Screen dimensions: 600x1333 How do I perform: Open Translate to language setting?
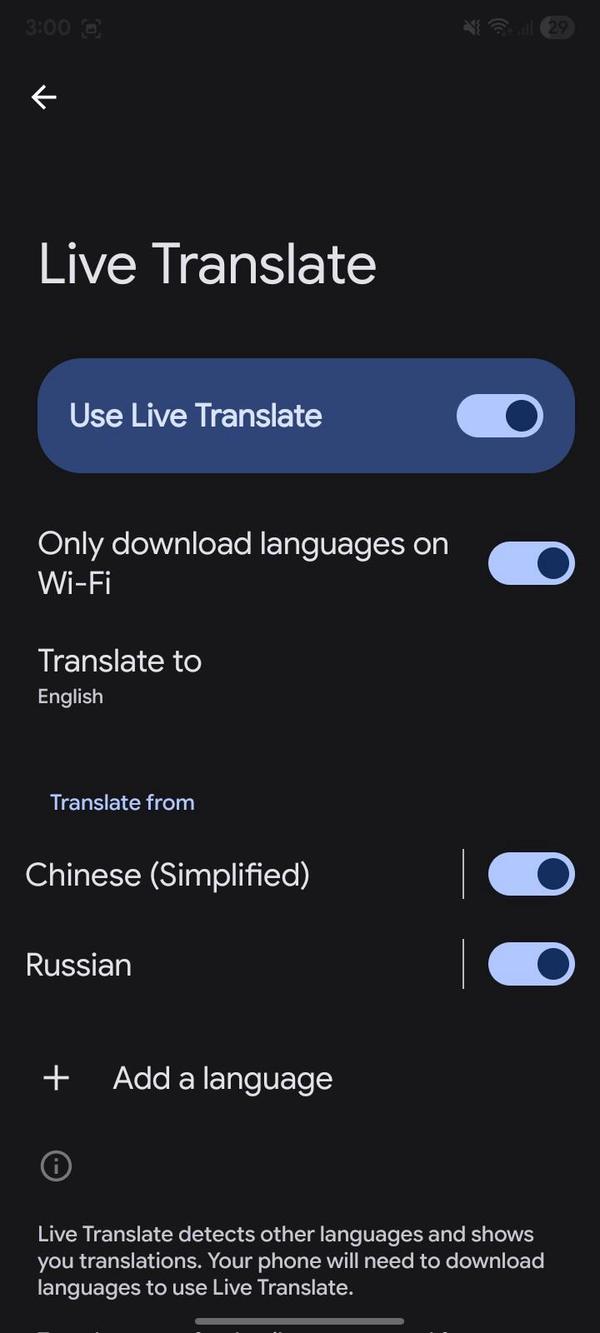(120, 676)
